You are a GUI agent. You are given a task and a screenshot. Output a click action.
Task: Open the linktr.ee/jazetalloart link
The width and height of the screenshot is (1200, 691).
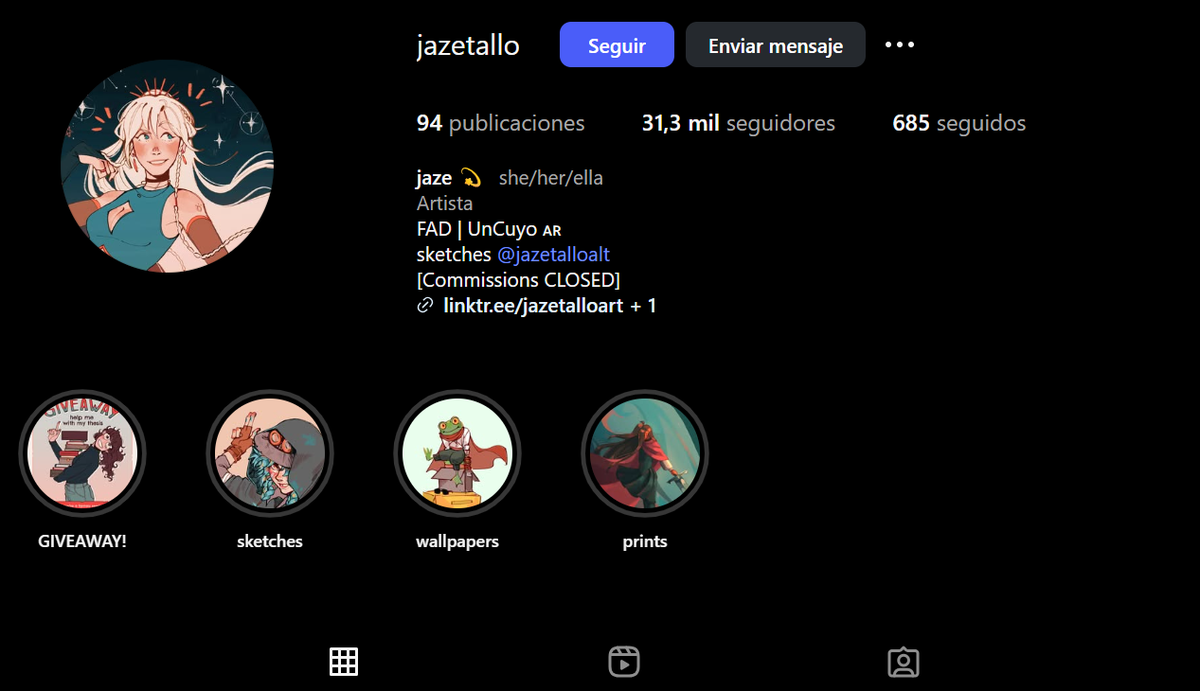tap(533, 305)
